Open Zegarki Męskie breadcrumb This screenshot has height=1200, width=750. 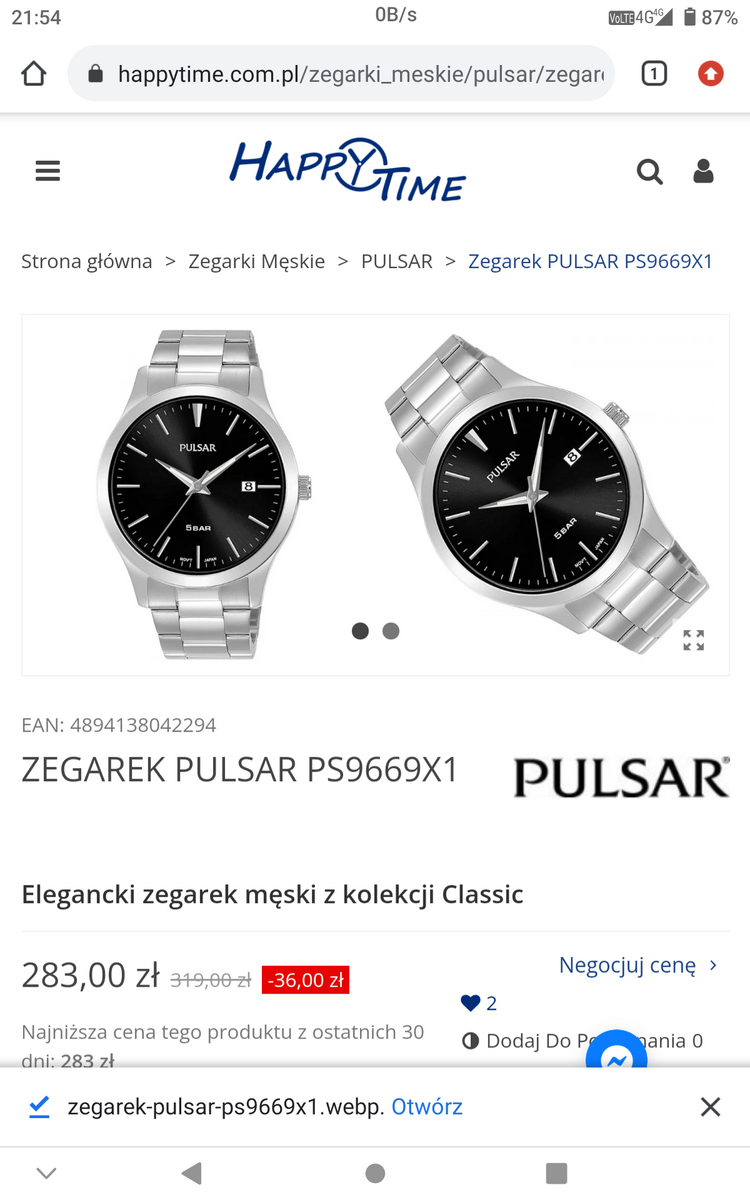[x=257, y=261]
